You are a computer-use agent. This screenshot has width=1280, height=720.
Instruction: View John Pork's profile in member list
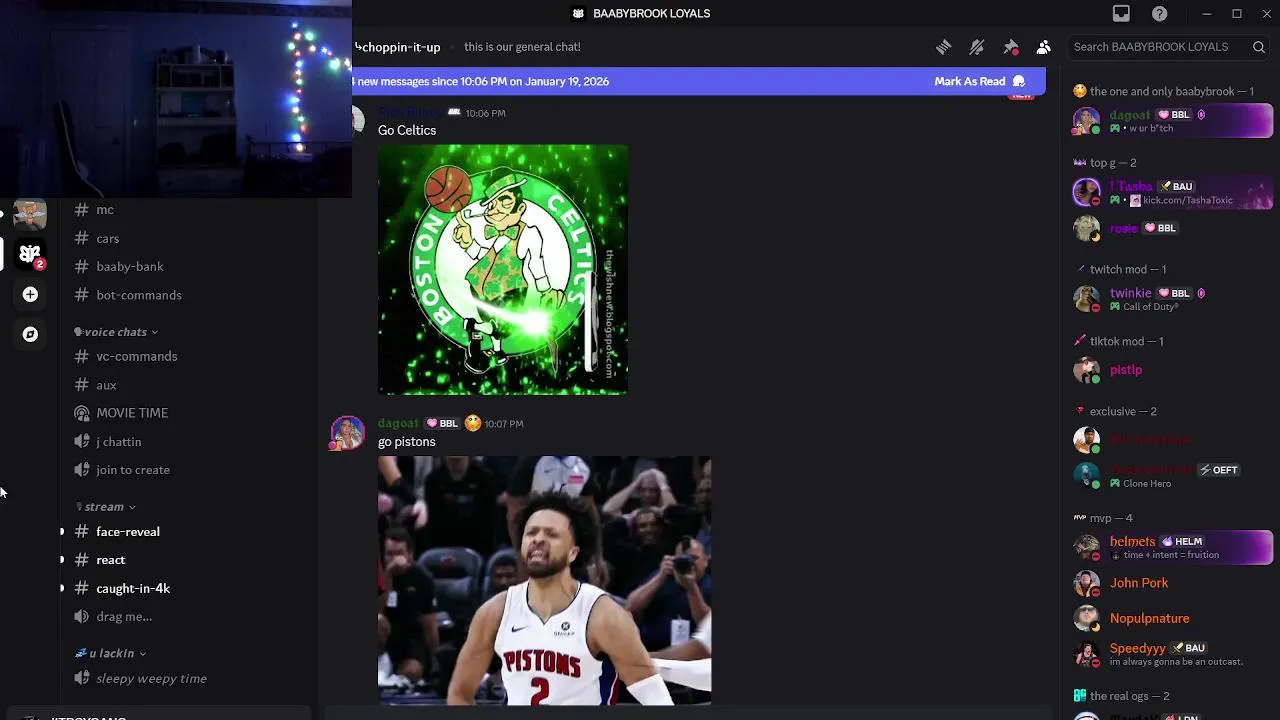(1139, 583)
